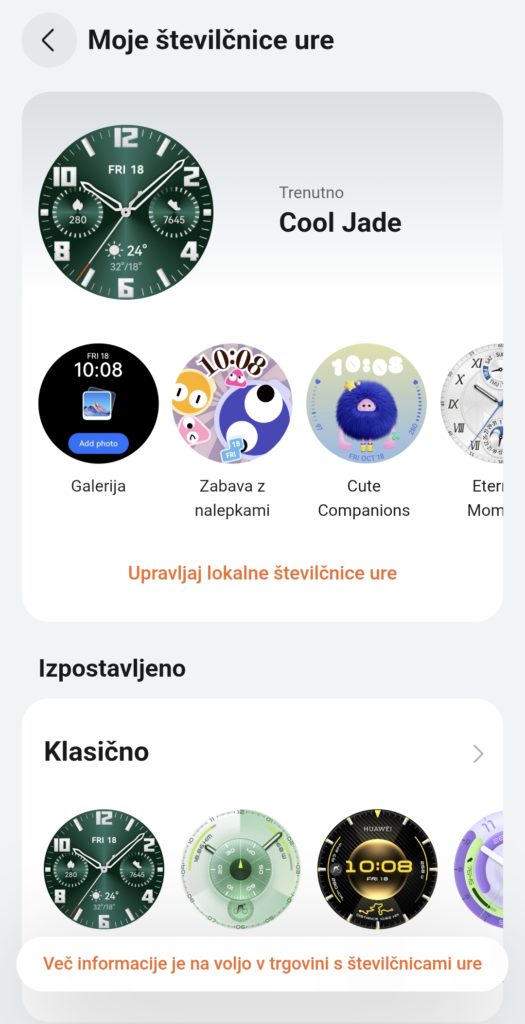The image size is (525, 1024).
Task: Choose the Zabava z nalepkami watch face
Action: [x=232, y=404]
